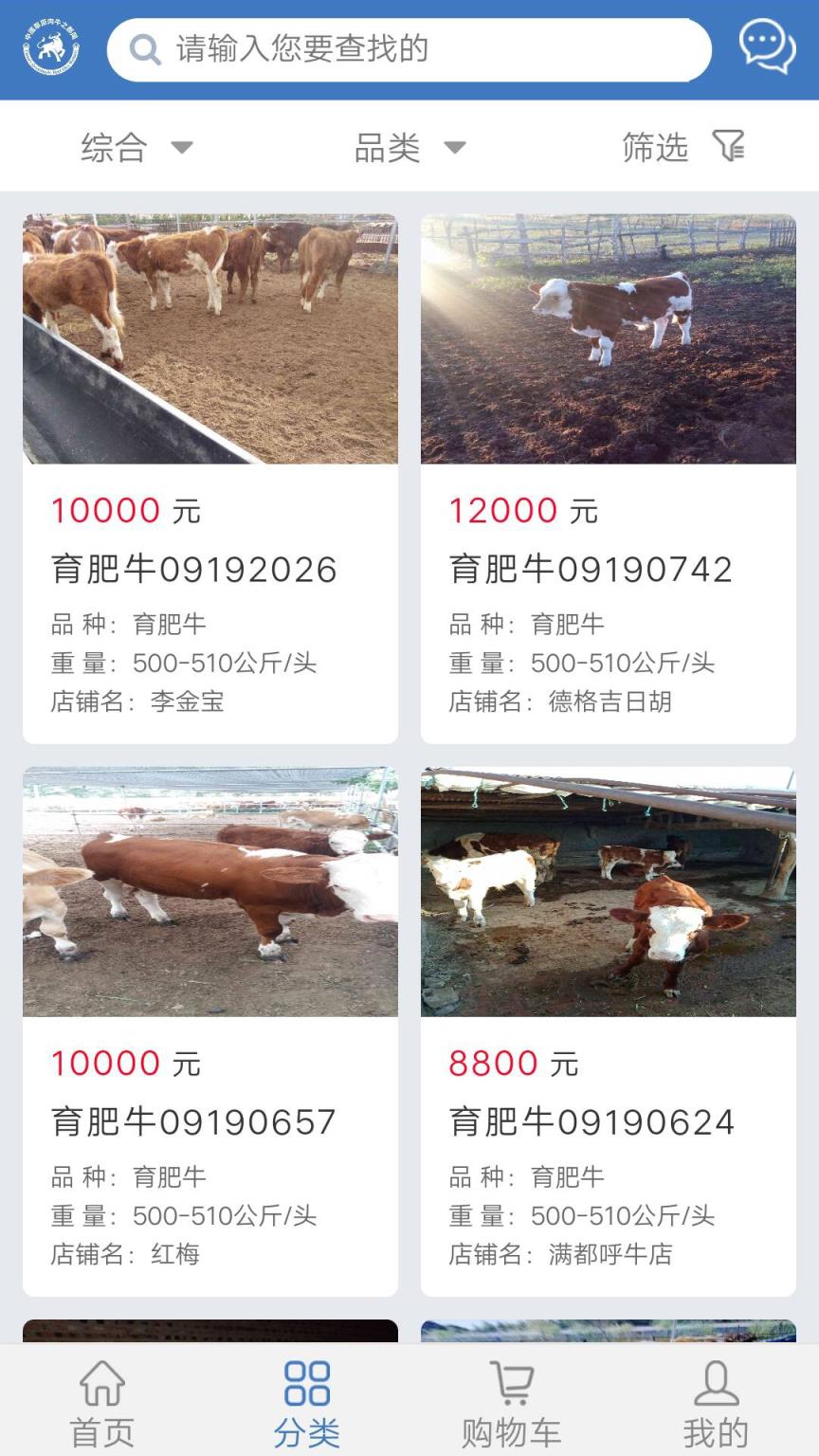Tap the search input field
This screenshot has height=1456, width=819.
pyautogui.click(x=412, y=48)
